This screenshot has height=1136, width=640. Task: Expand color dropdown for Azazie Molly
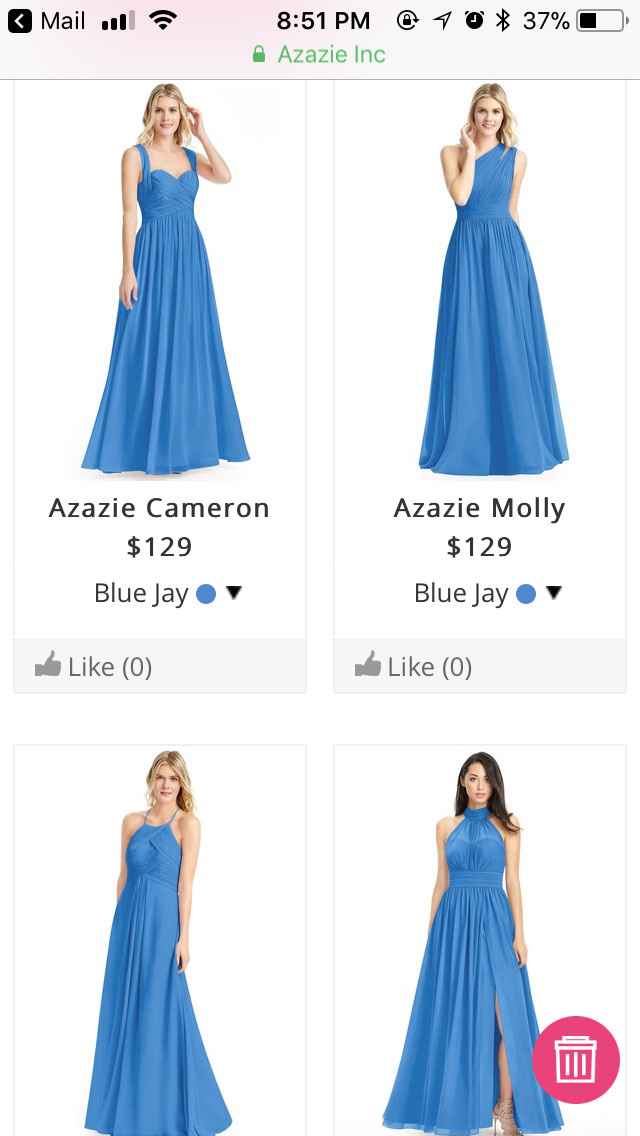pos(554,592)
